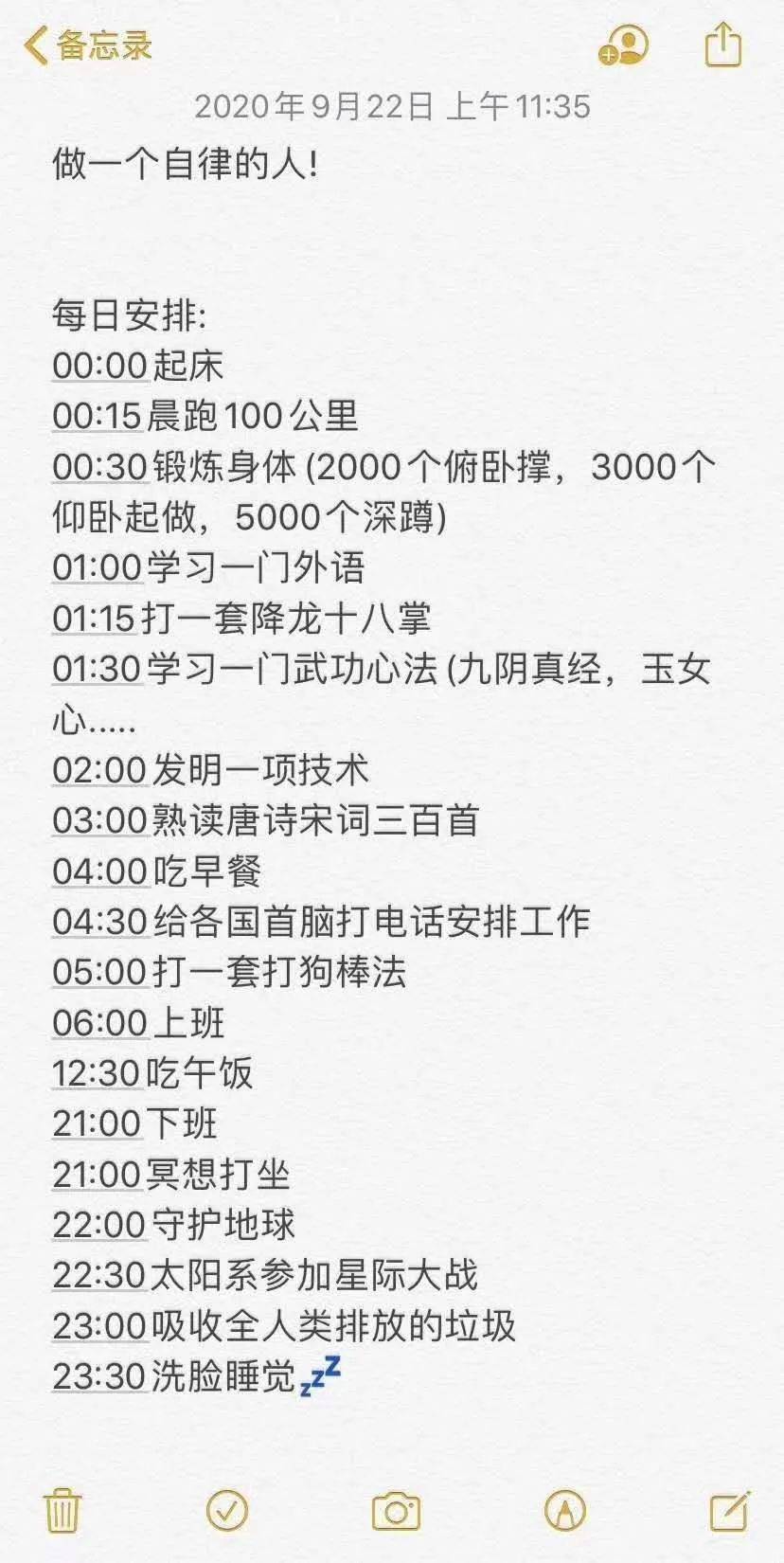Open the markup pen tool

[x=565, y=1511]
